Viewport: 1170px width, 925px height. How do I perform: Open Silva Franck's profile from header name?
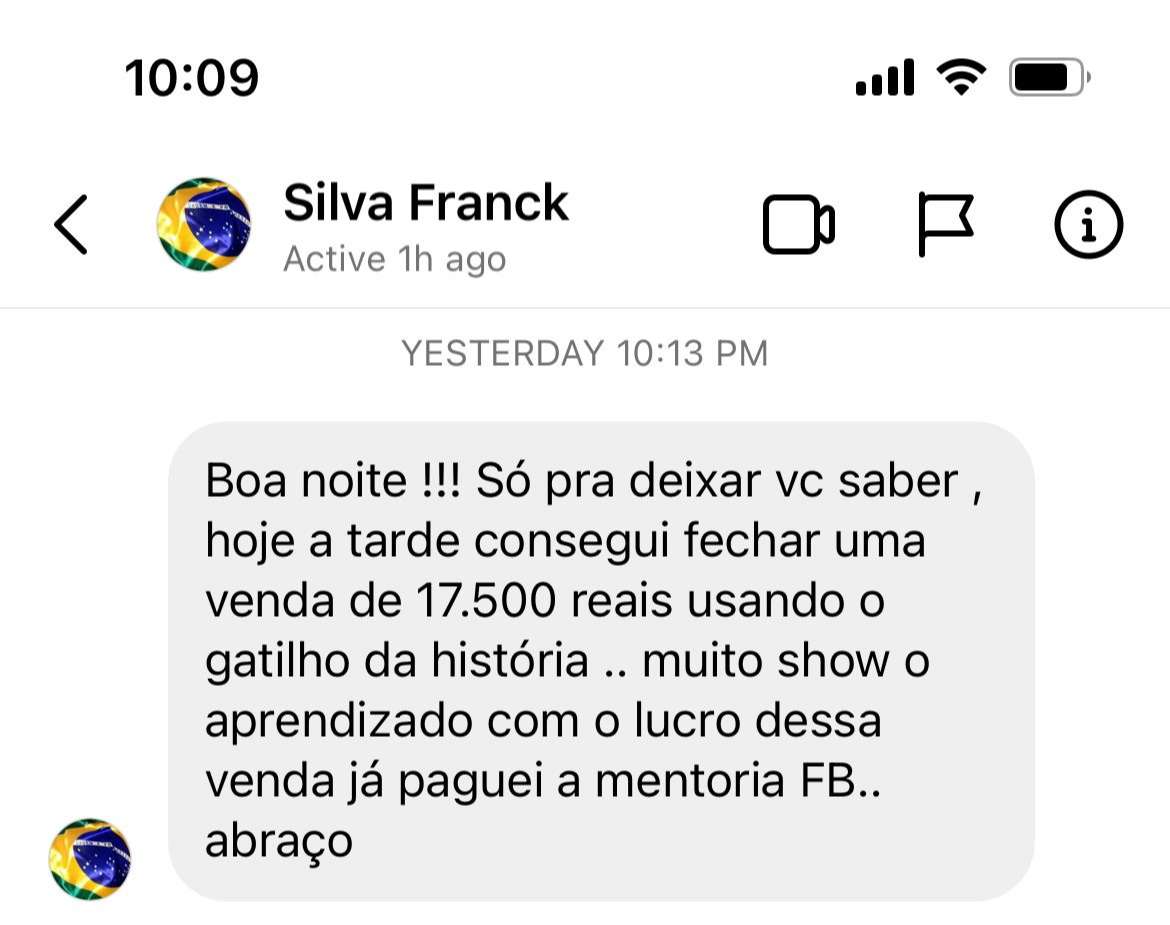426,203
